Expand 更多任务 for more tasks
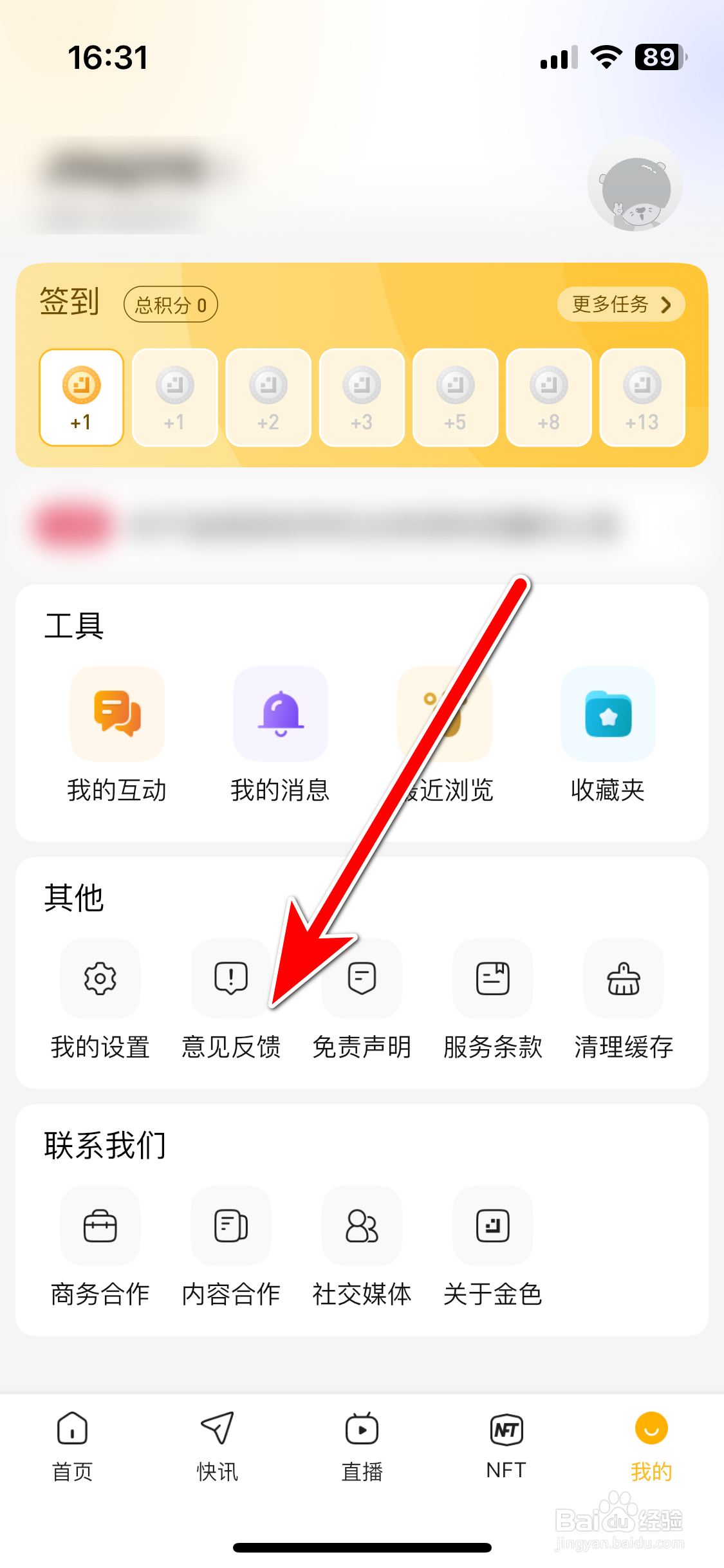 [x=620, y=305]
